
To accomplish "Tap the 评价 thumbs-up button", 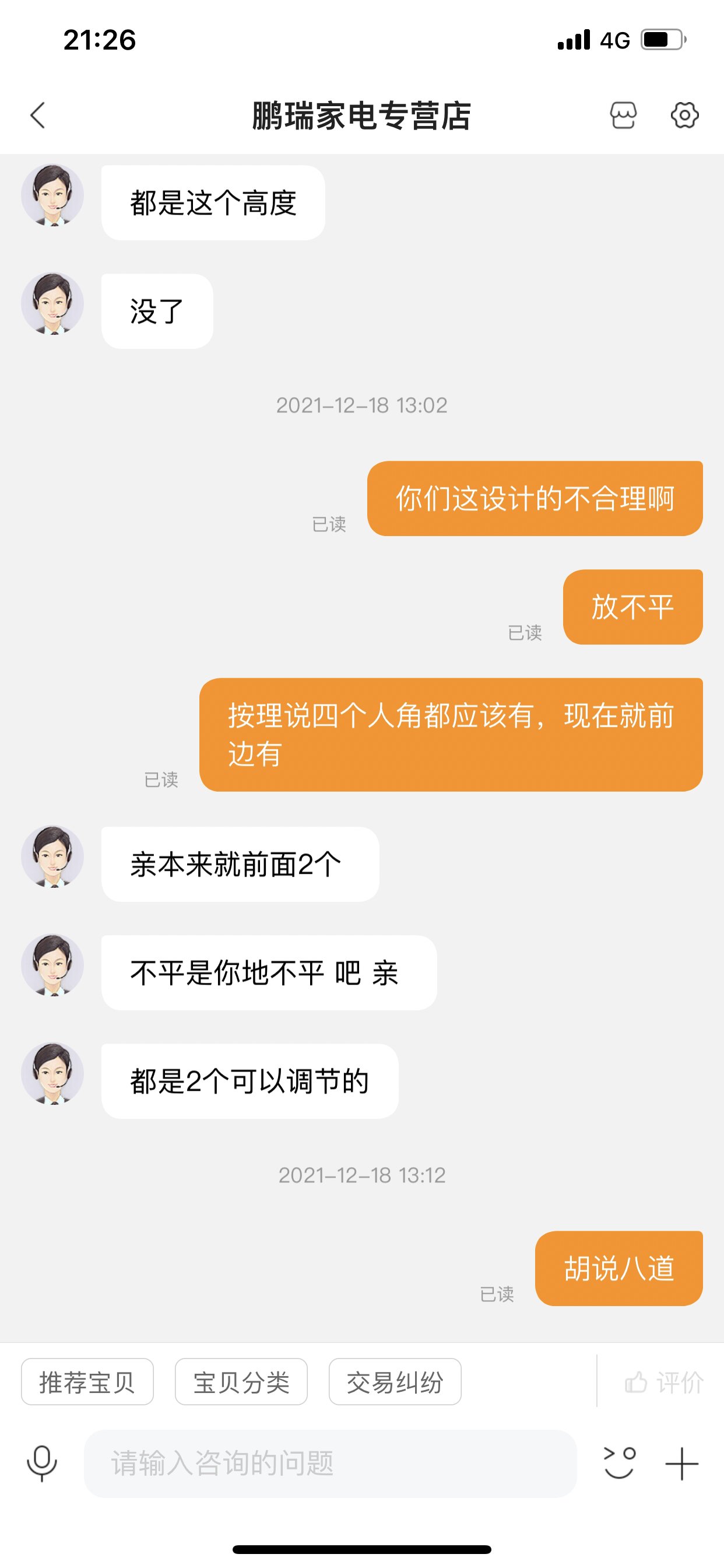I will point(664,1382).
